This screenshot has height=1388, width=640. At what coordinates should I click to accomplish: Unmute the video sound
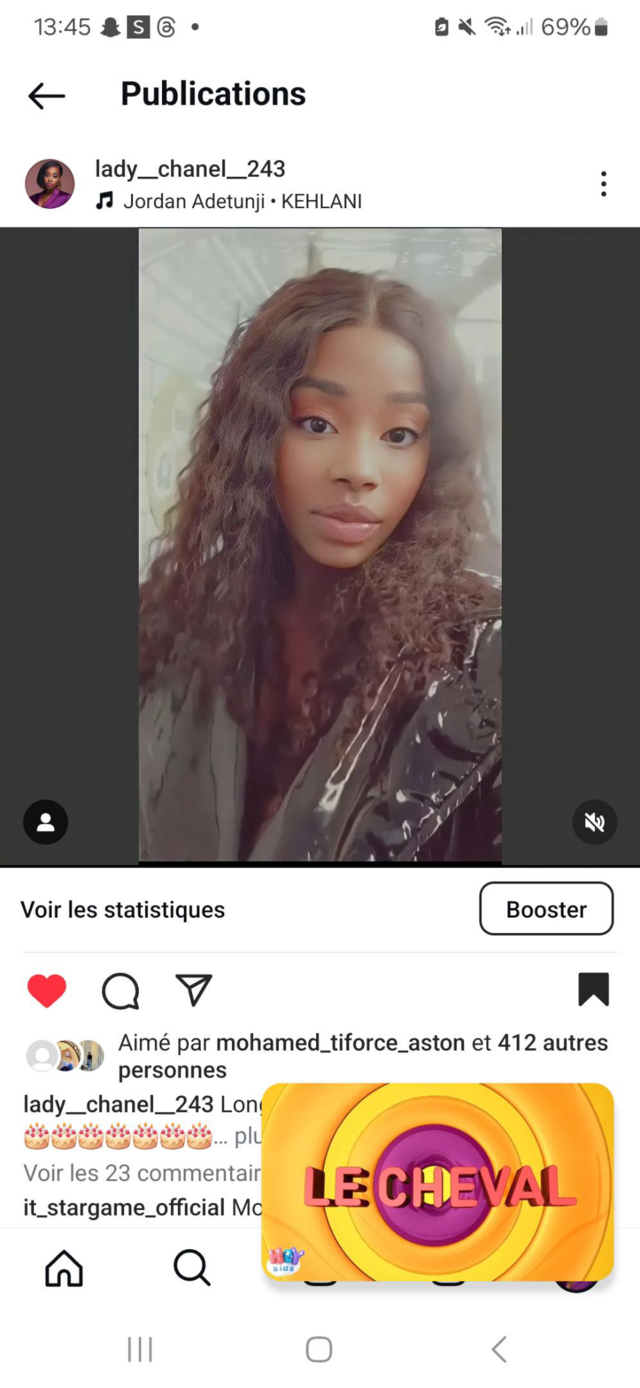pyautogui.click(x=594, y=822)
